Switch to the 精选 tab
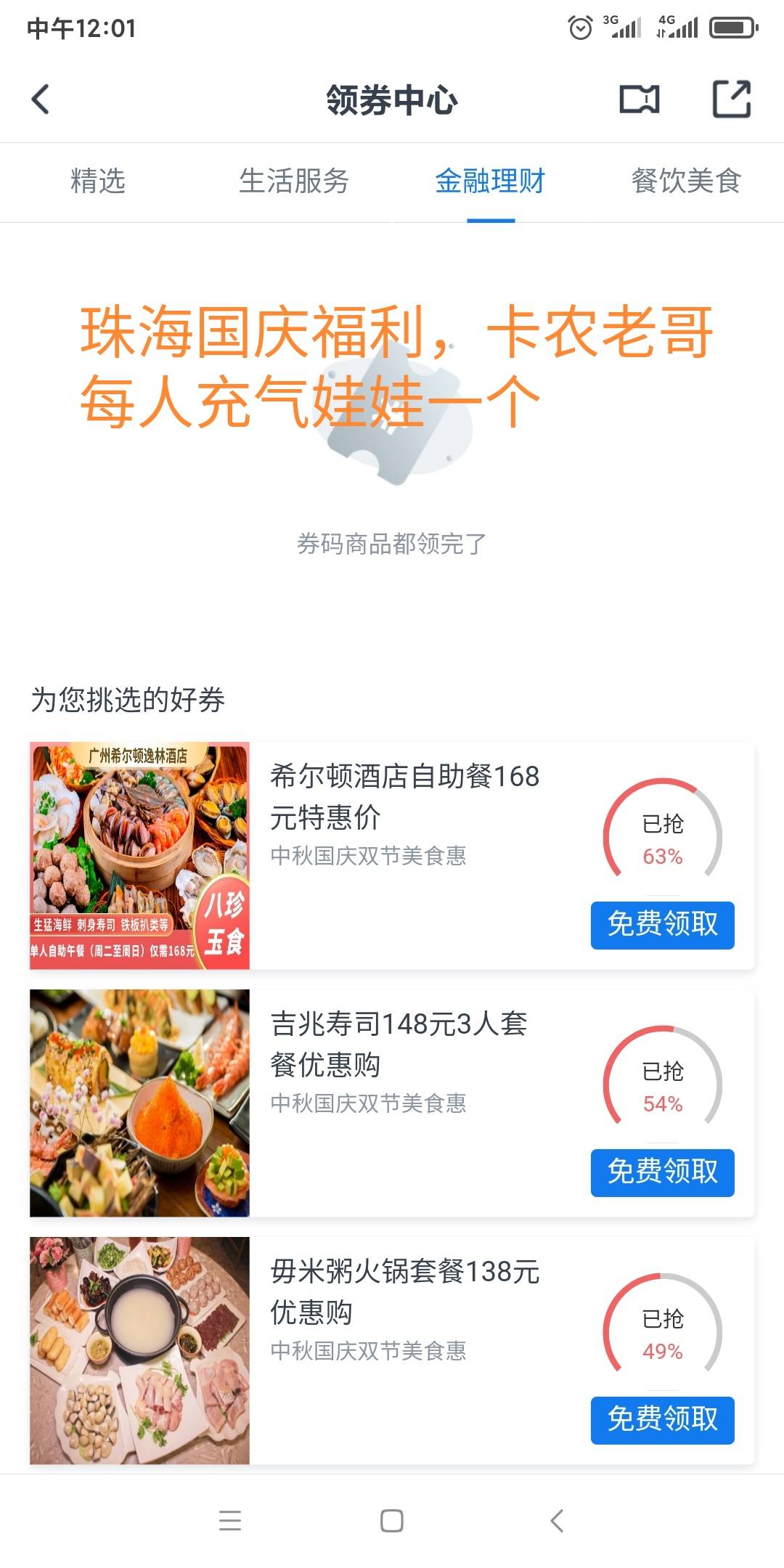Viewport: 784px width, 1568px height. point(98,181)
